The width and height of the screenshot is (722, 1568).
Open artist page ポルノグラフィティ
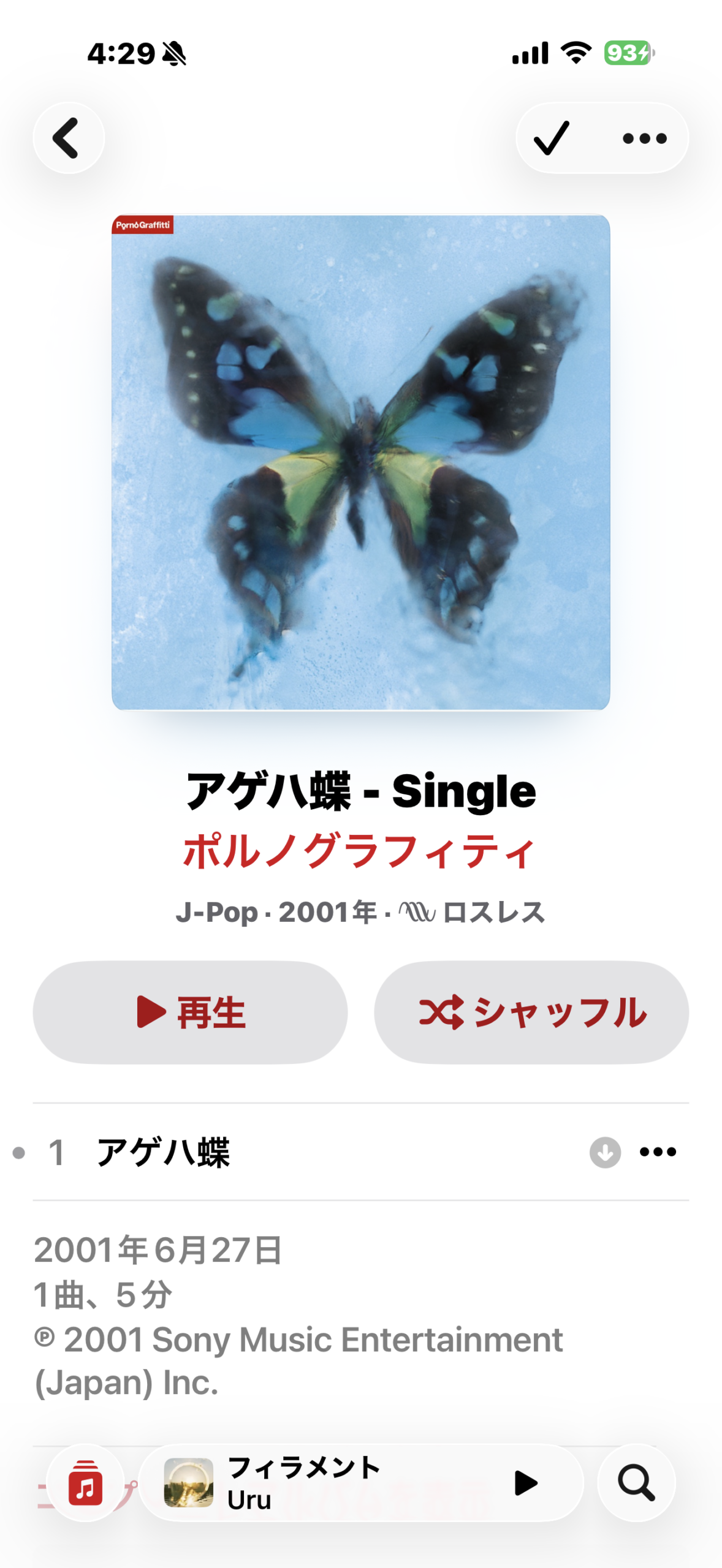click(360, 851)
